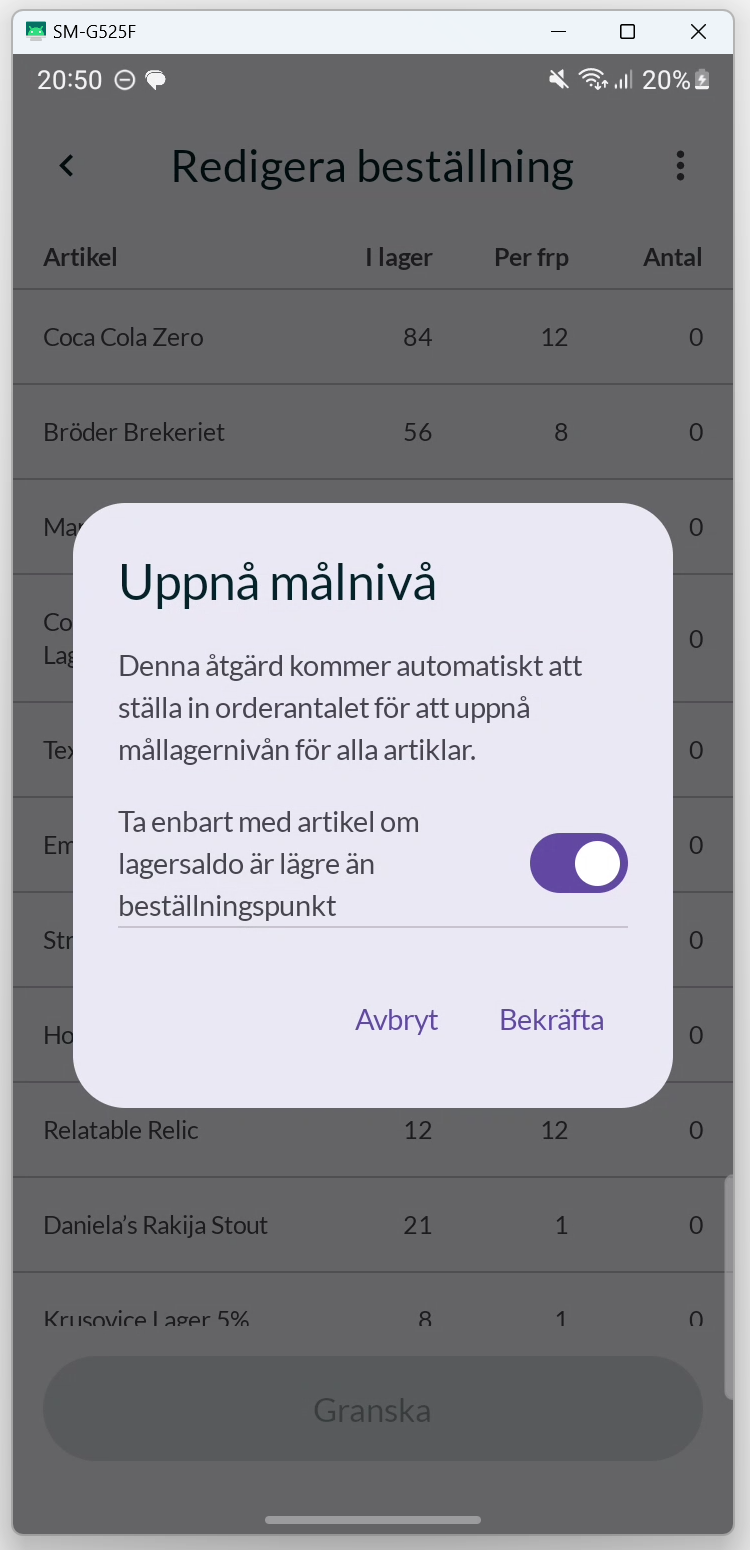The width and height of the screenshot is (750, 1550).
Task: Confirm with the Bekräfta button
Action: click(x=551, y=1020)
